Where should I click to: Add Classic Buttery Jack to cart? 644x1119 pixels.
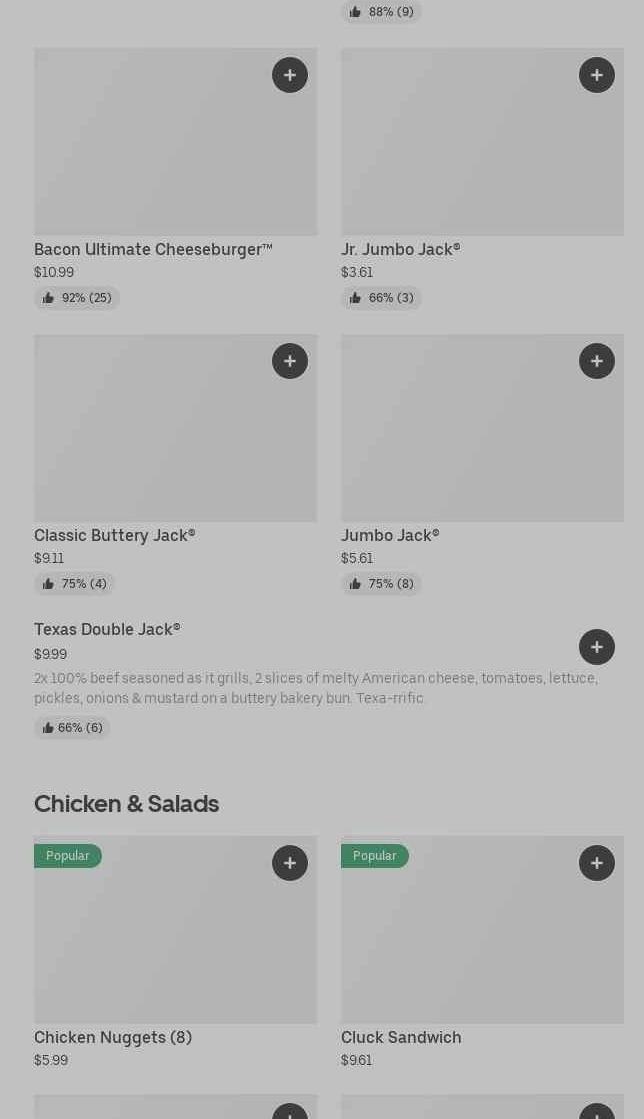pyautogui.click(x=290, y=361)
